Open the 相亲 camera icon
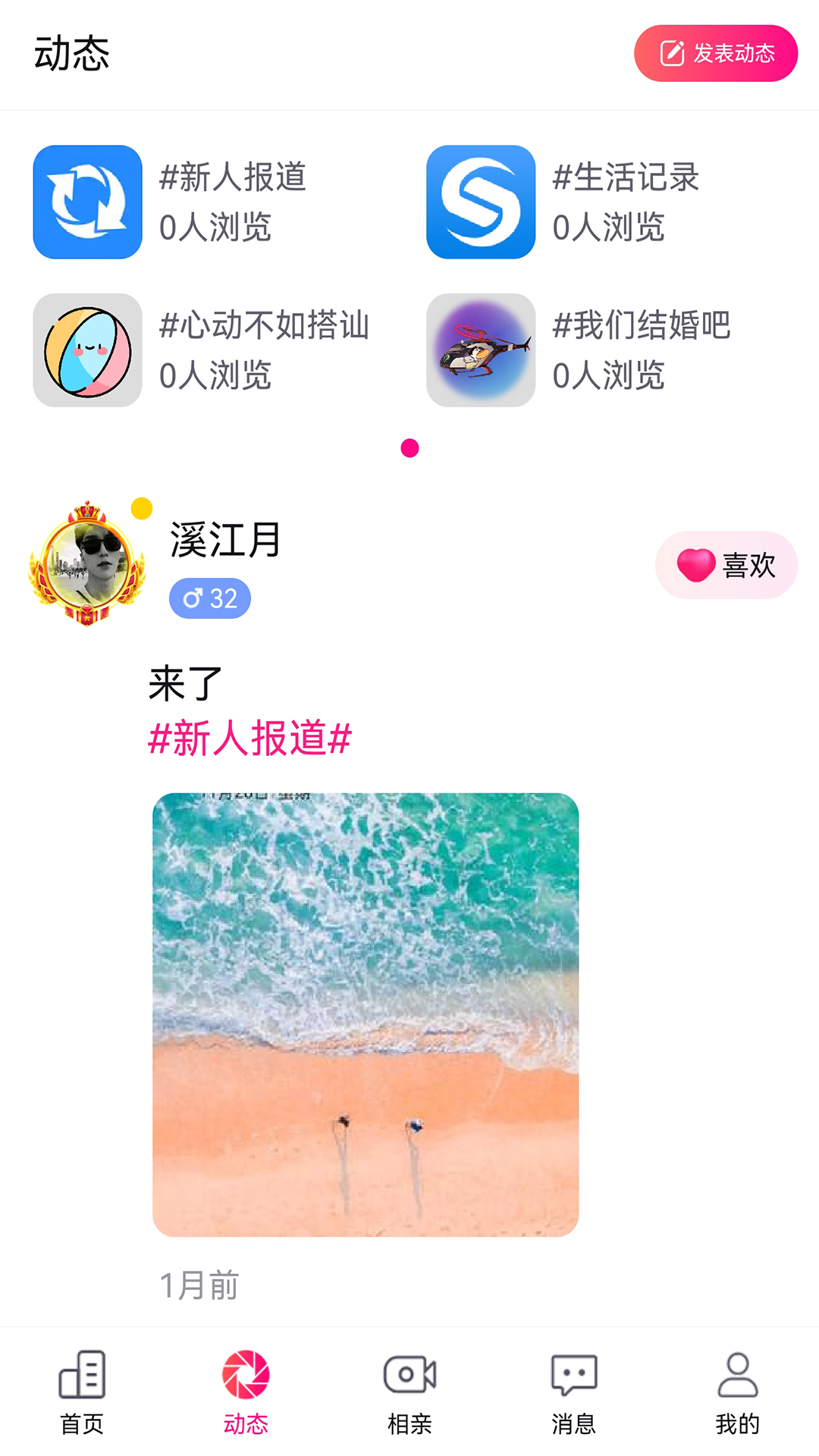The width and height of the screenshot is (819, 1456). click(409, 1374)
